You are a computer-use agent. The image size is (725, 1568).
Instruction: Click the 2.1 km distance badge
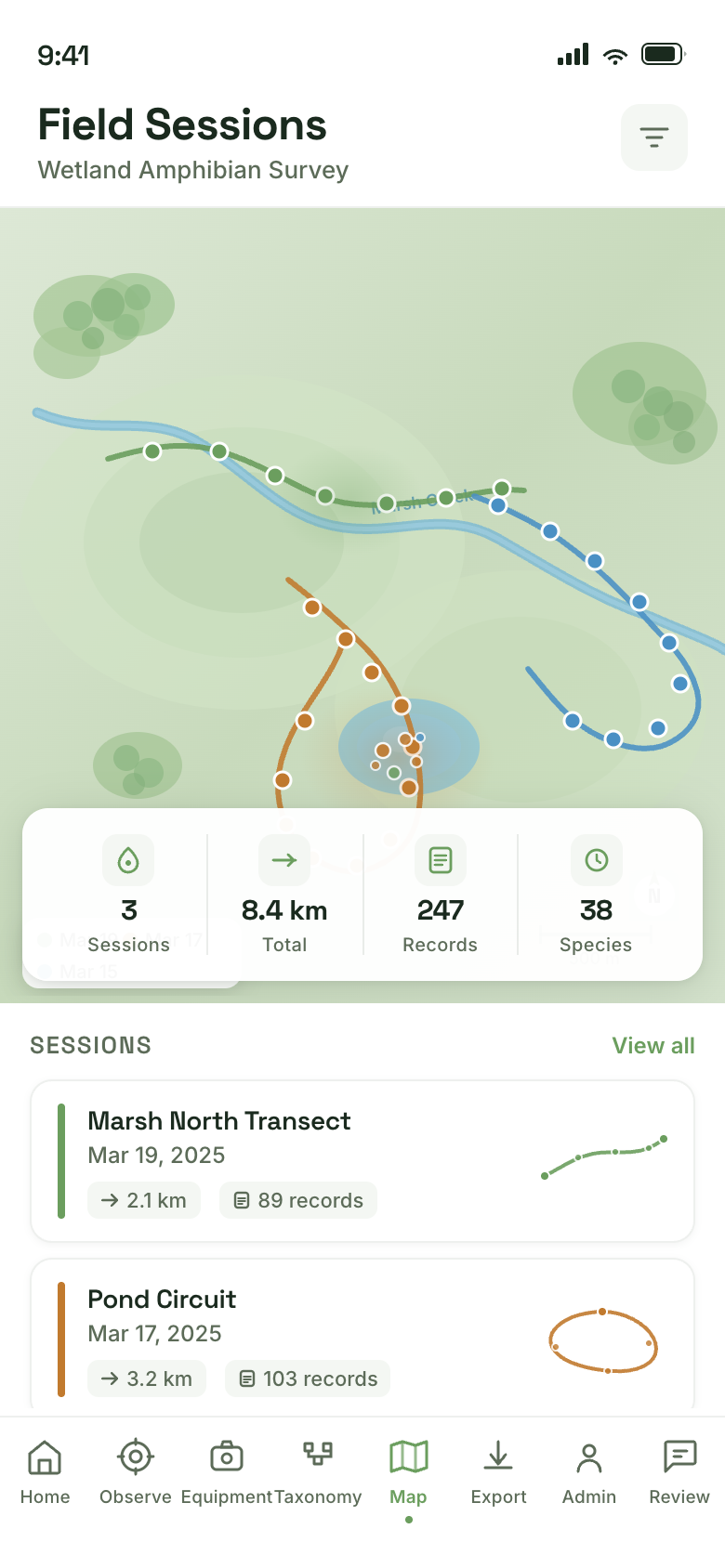click(x=144, y=1200)
